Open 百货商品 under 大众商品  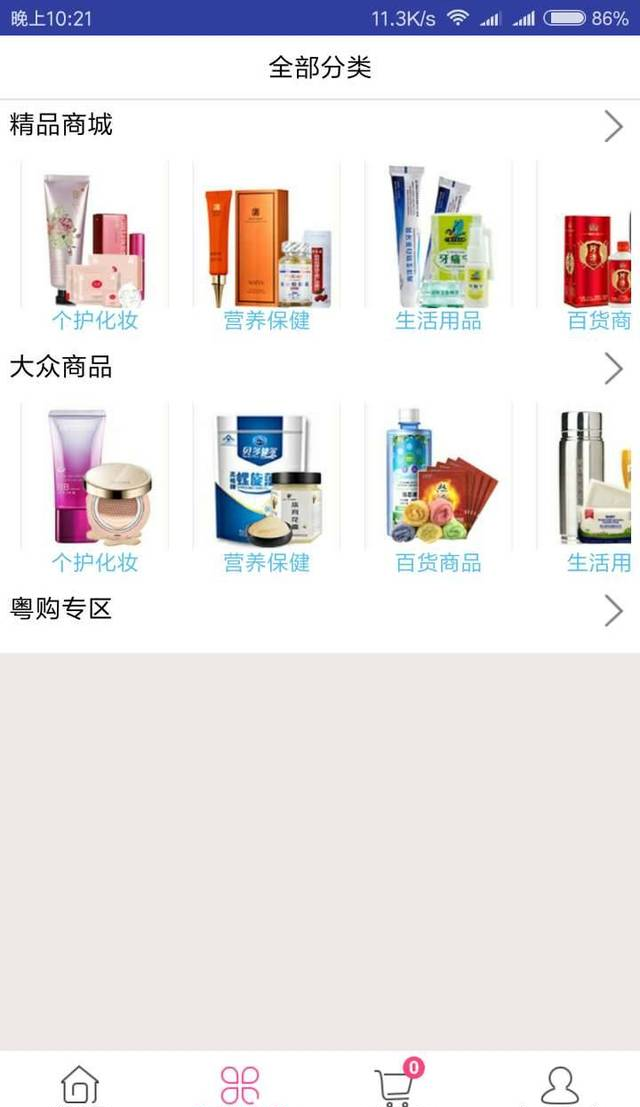pyautogui.click(x=438, y=488)
